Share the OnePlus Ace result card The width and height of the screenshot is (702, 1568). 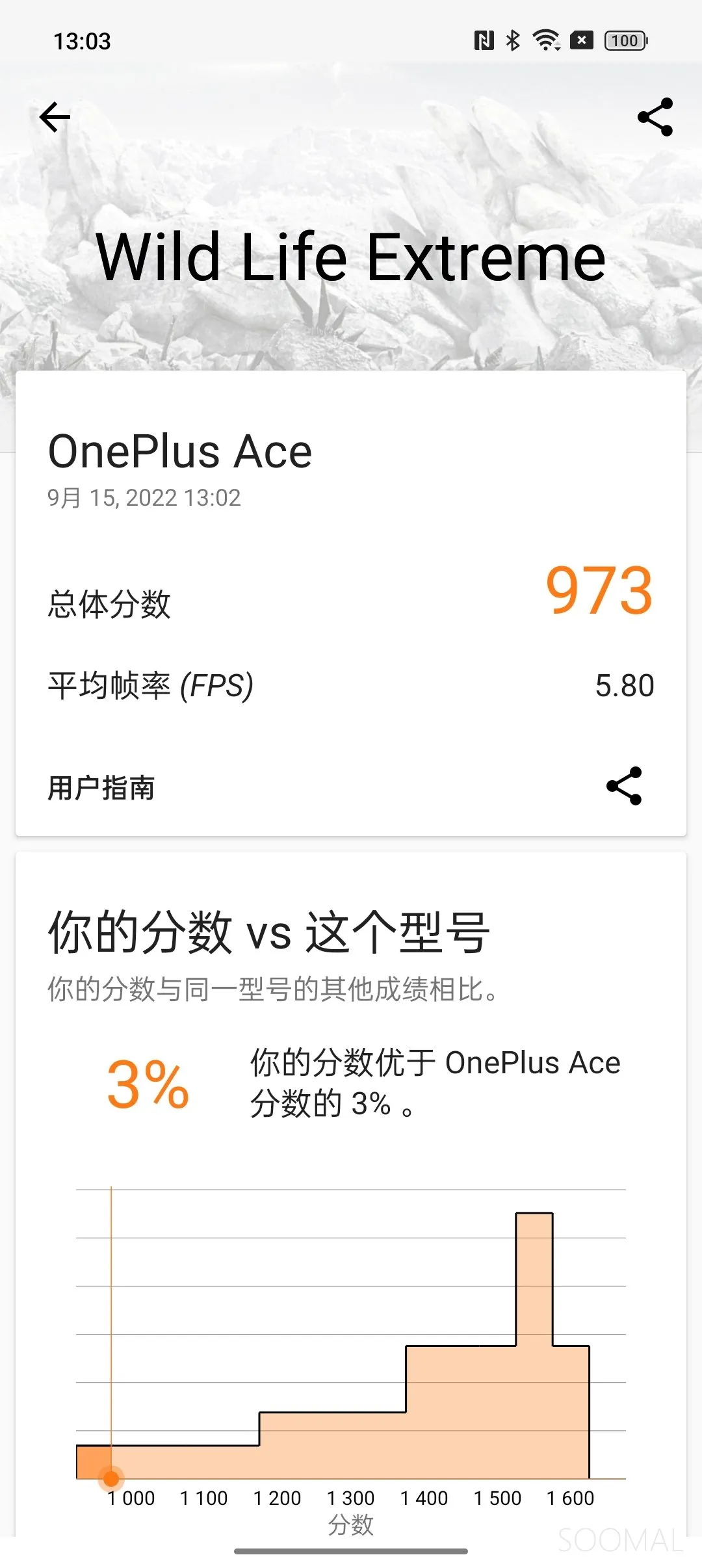click(x=624, y=786)
